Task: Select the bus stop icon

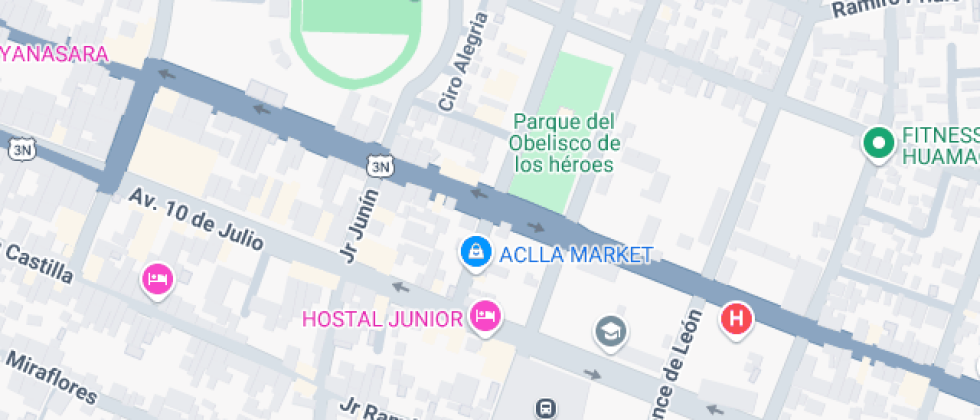Action: (x=546, y=408)
